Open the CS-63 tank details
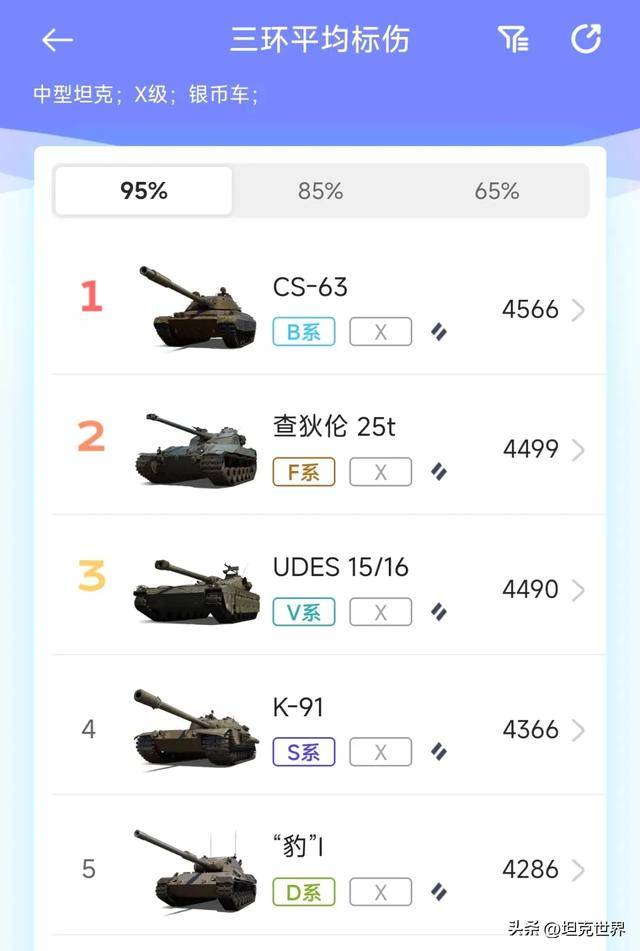640x951 pixels. coord(330,310)
